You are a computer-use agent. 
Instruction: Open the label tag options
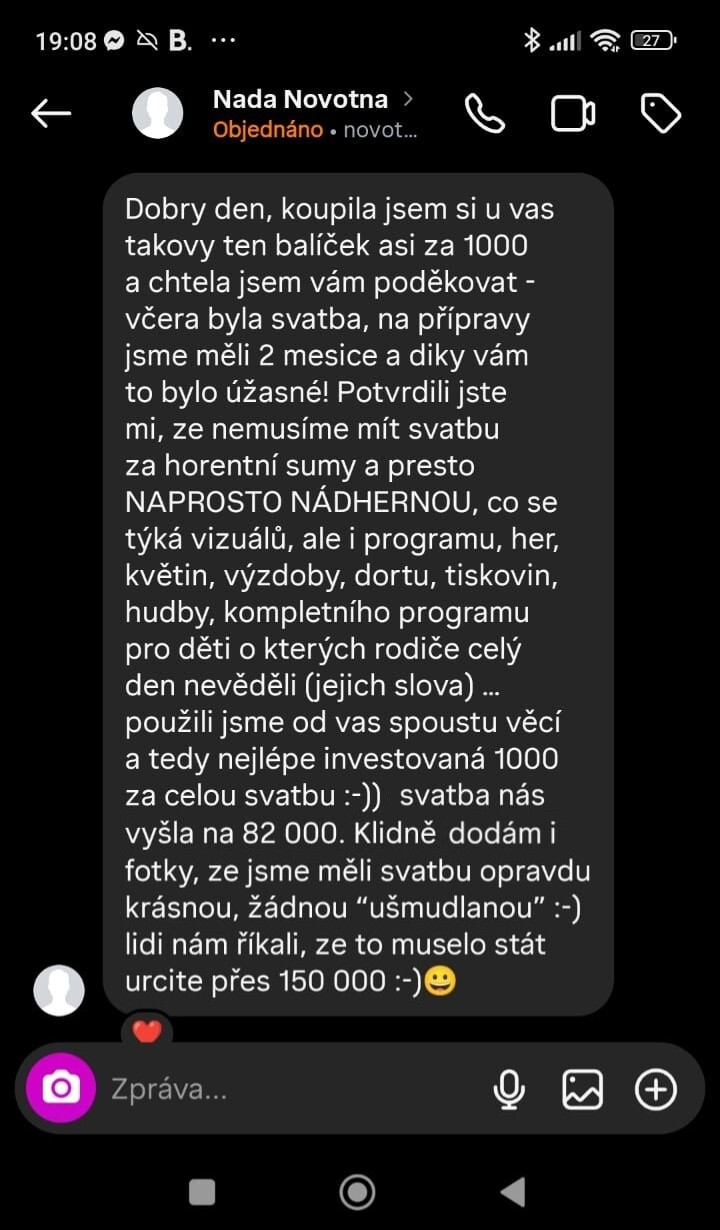(x=660, y=114)
